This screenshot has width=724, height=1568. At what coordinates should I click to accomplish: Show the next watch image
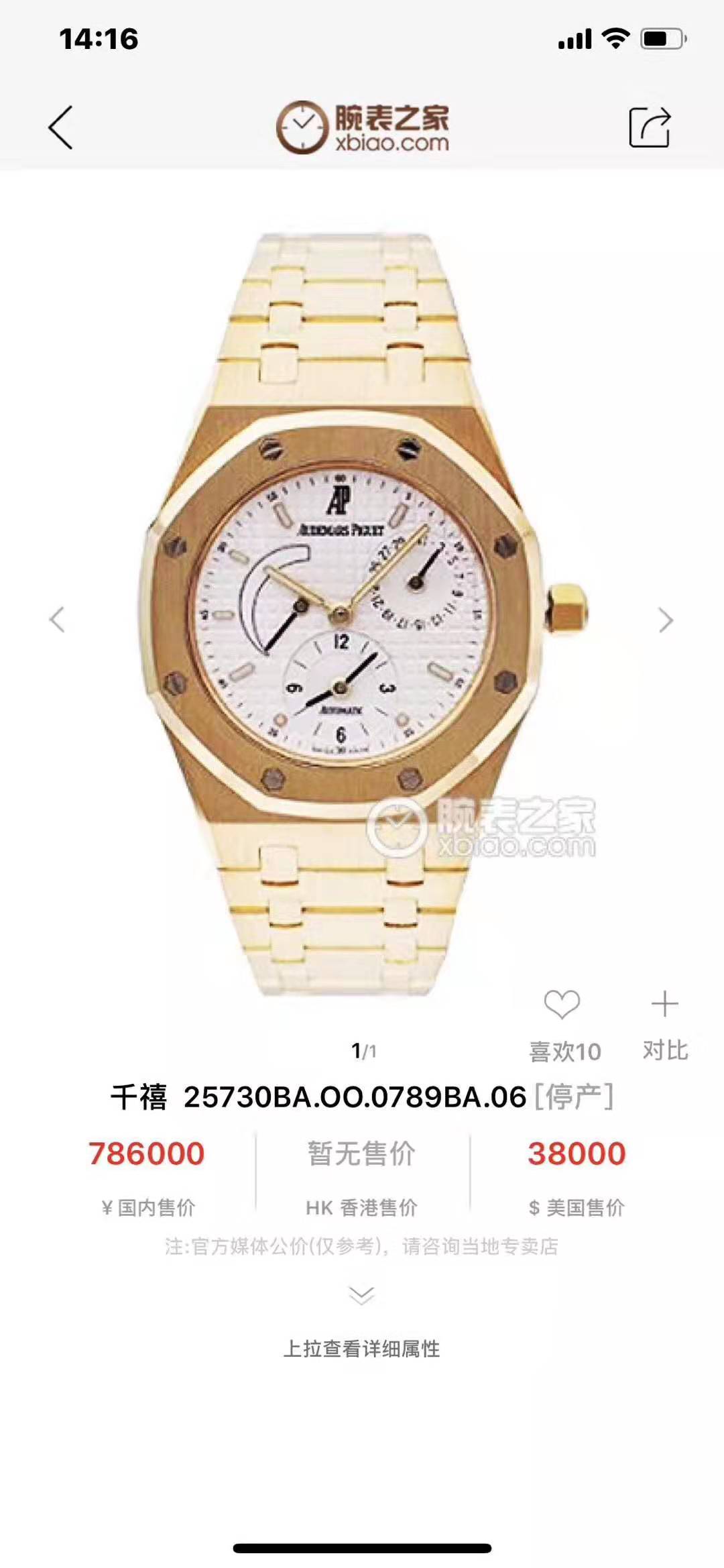coord(665,620)
